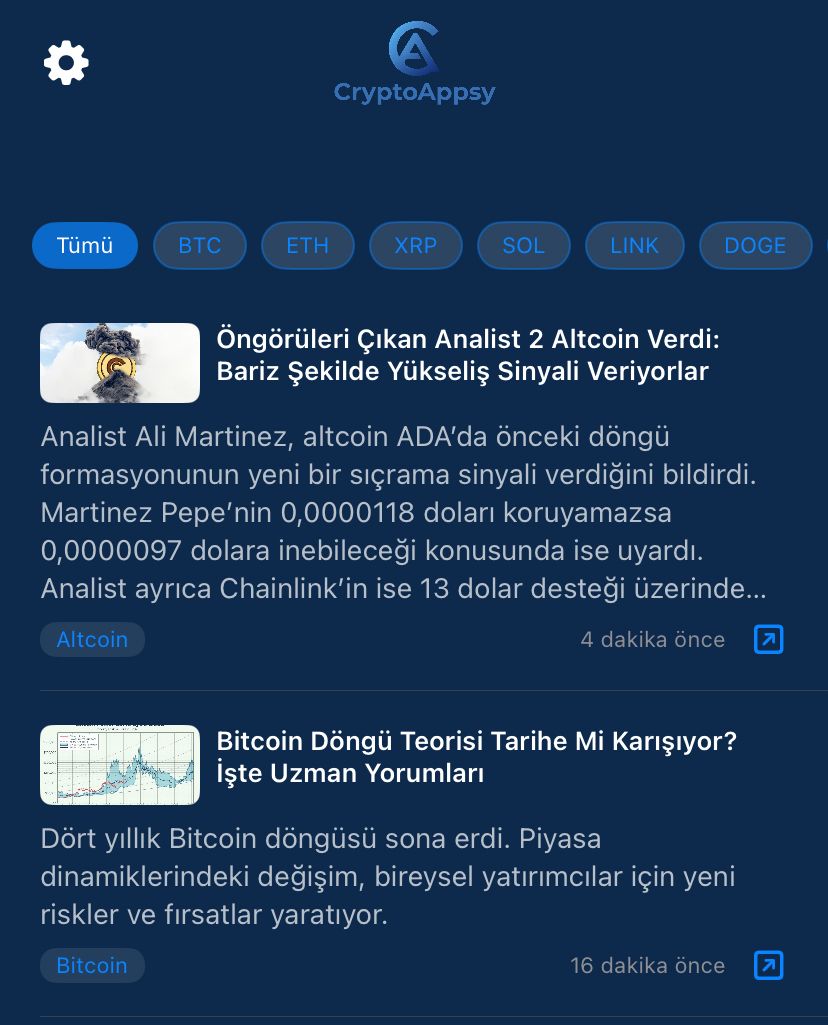This screenshot has width=828, height=1025.
Task: Open external link for the altcoin article
Action: [x=768, y=640]
